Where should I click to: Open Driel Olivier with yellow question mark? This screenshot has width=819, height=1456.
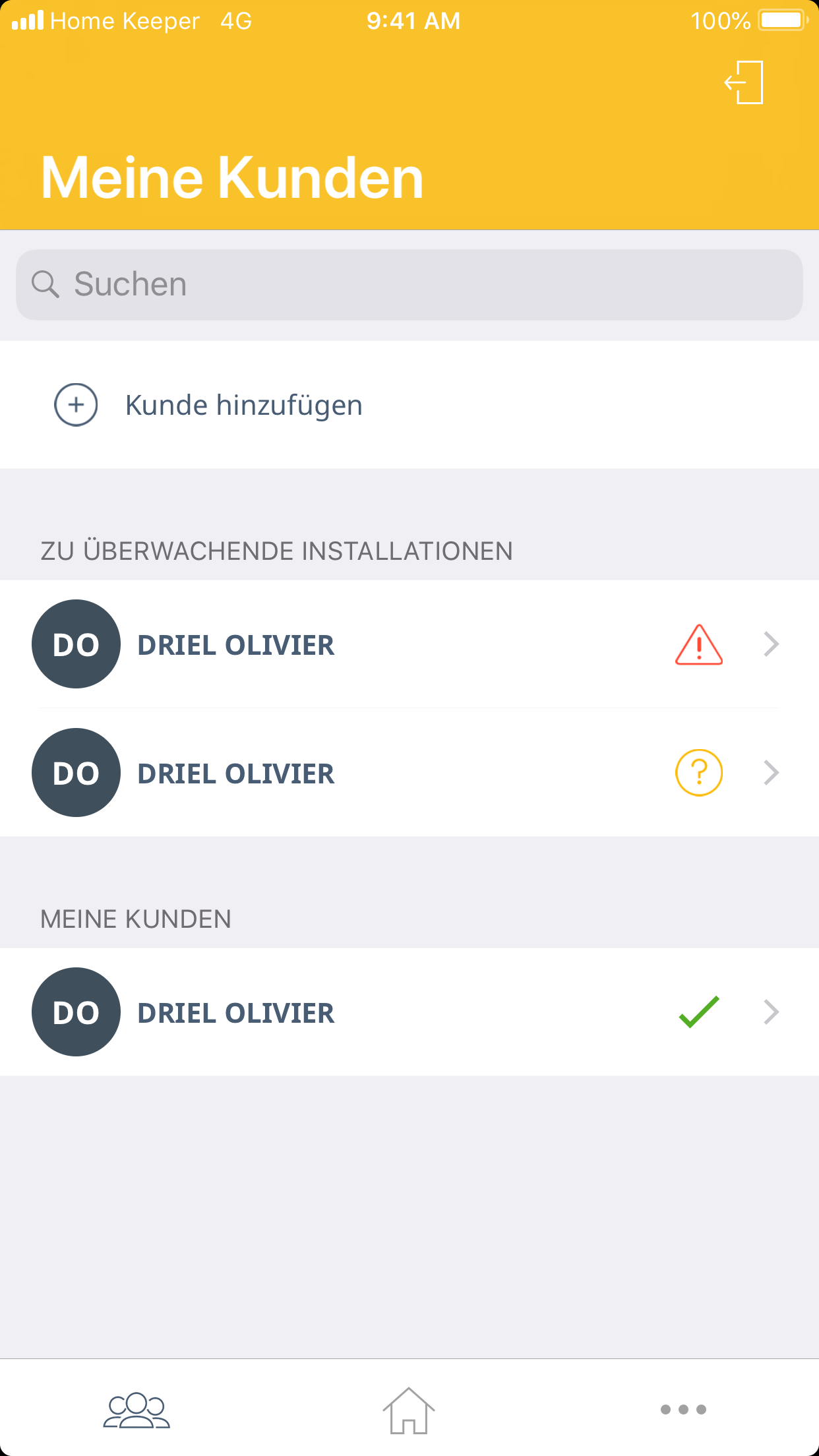(x=409, y=773)
